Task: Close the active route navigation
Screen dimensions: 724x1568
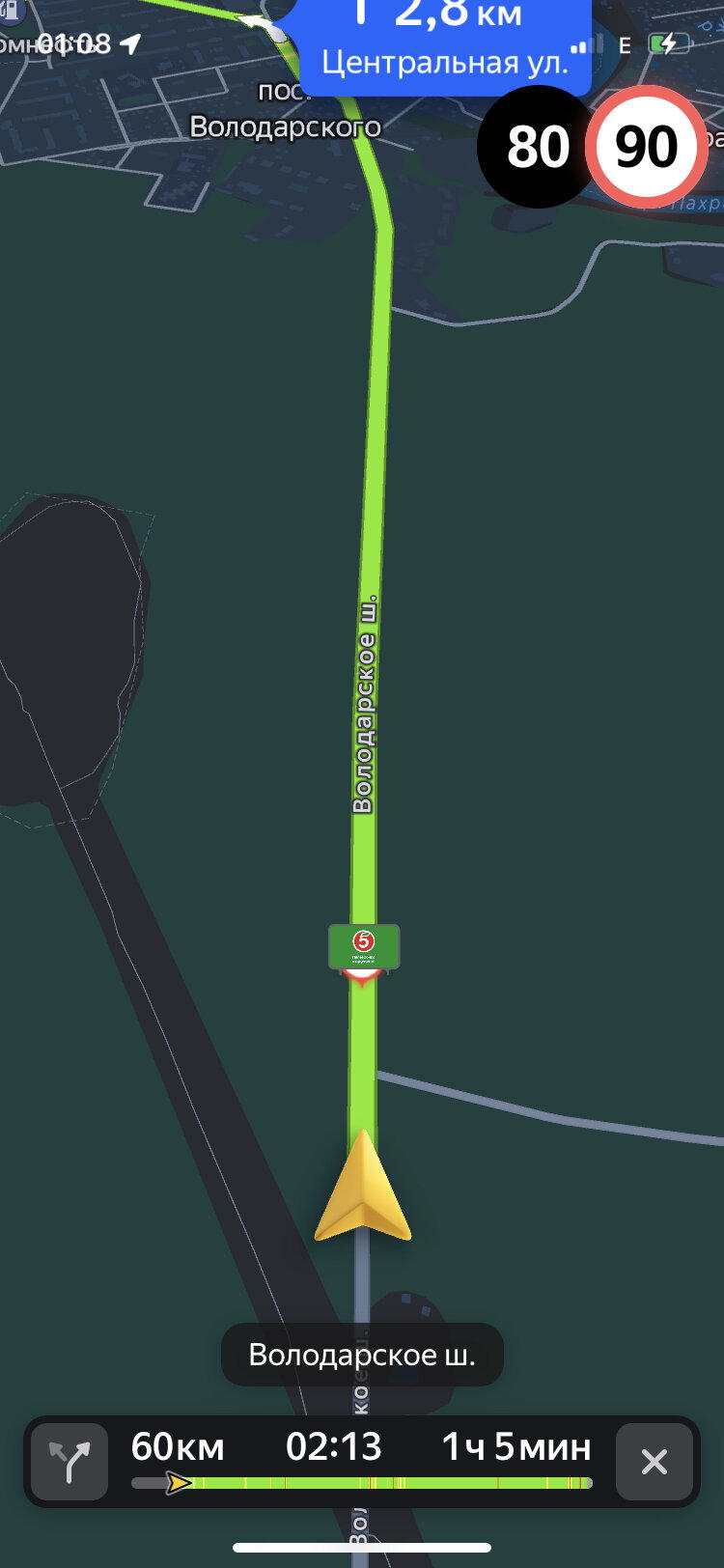Action: [x=654, y=1462]
